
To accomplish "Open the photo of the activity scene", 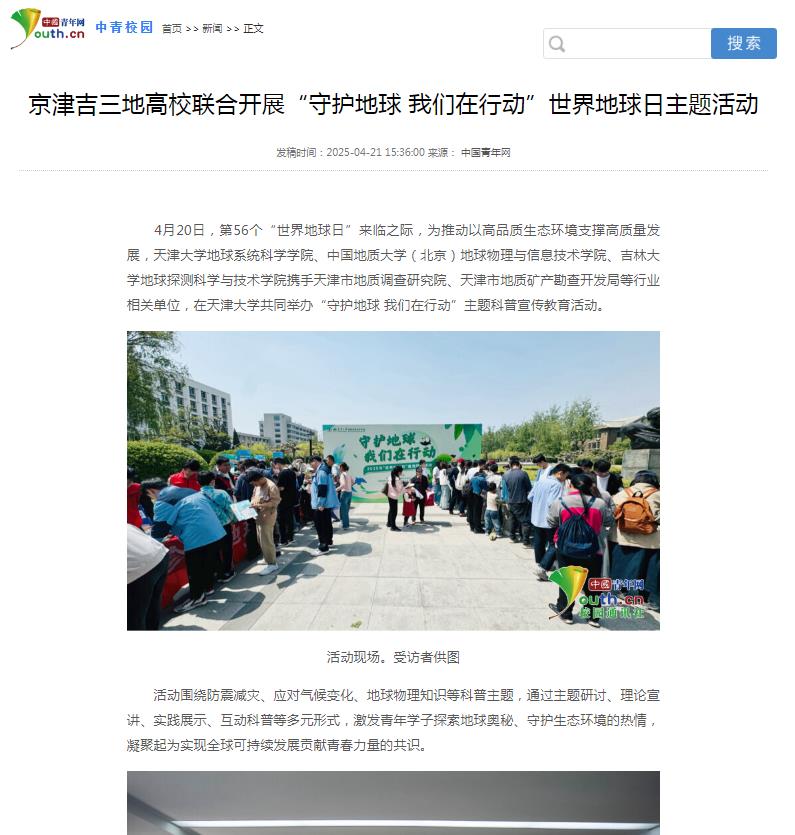I will pos(393,480).
